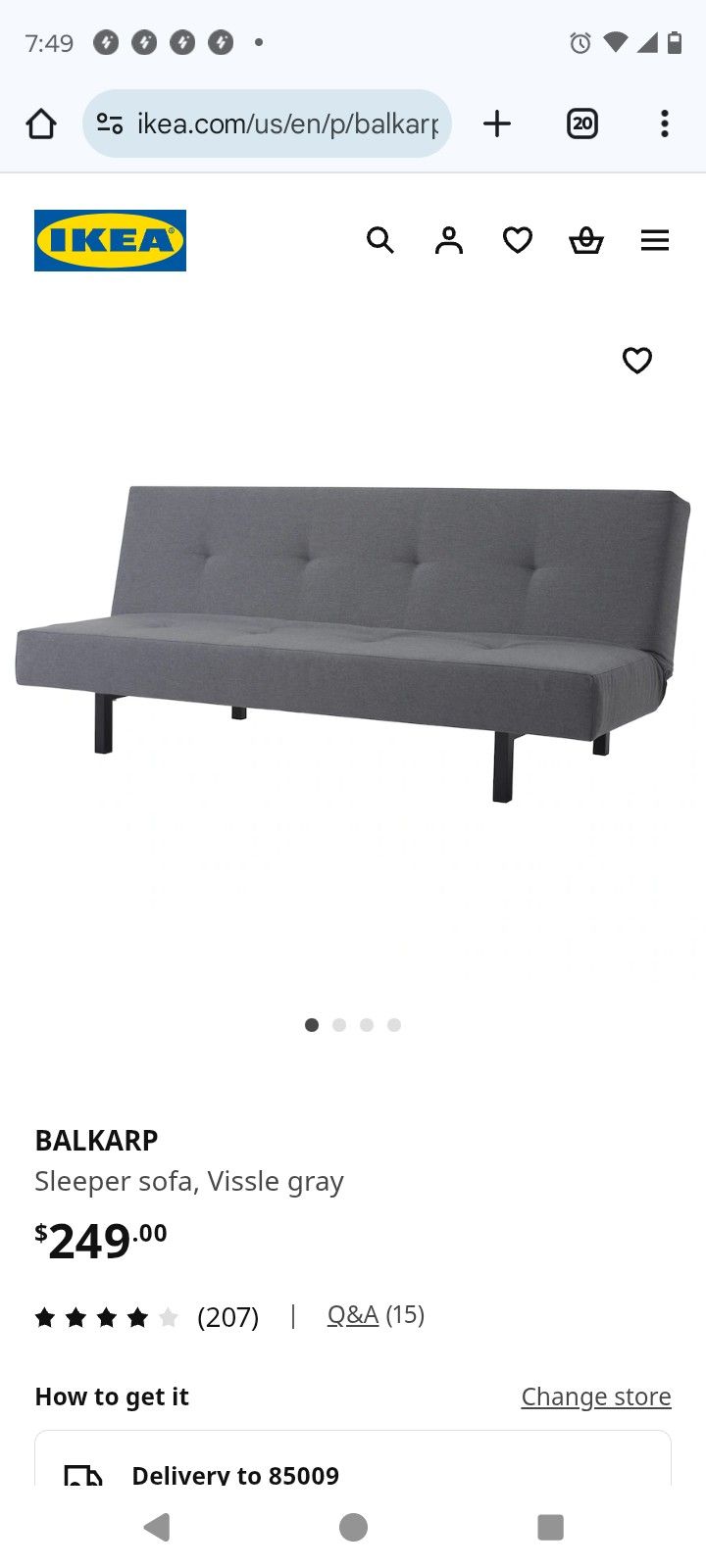Open a new browser tab
The width and height of the screenshot is (706, 1568).
coord(497,123)
